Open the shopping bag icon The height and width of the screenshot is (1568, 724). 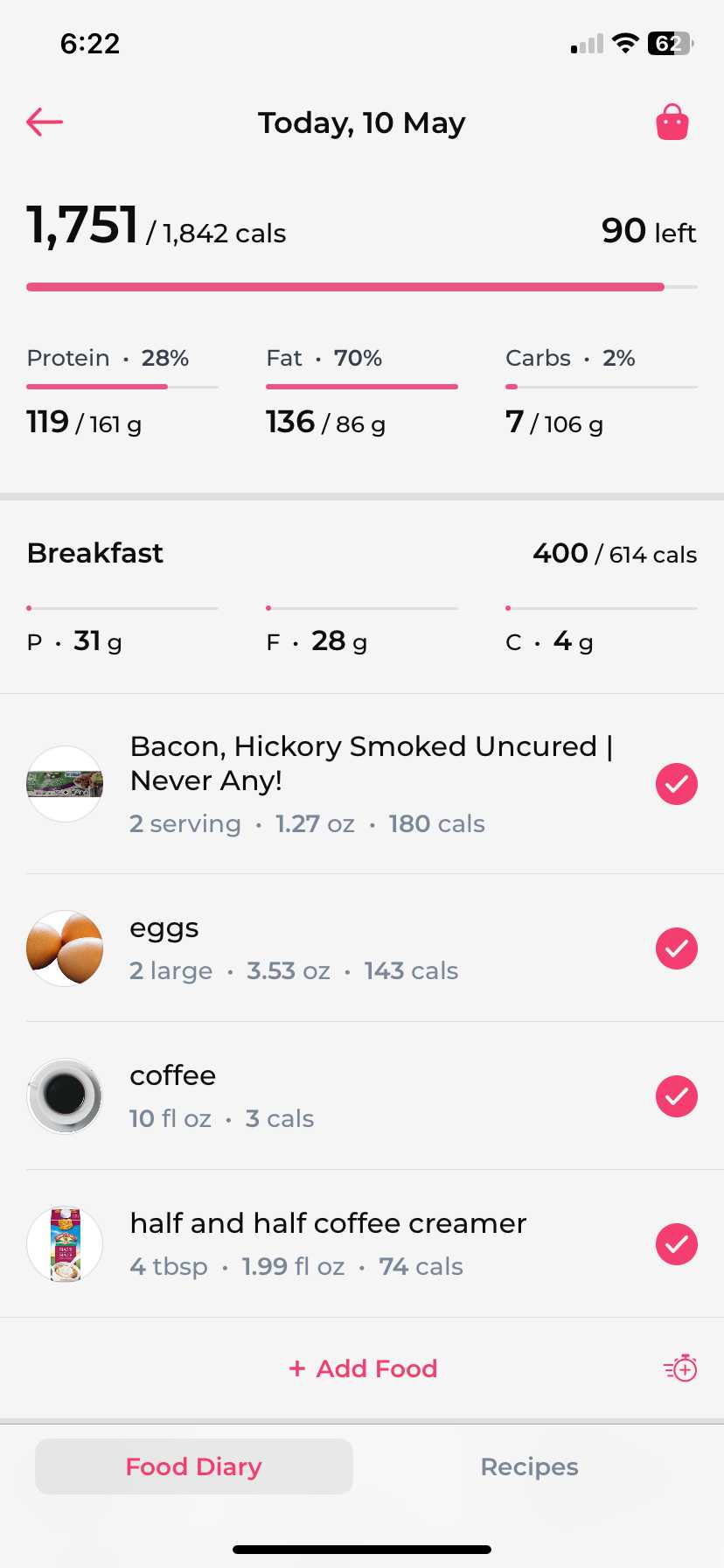[x=672, y=122]
